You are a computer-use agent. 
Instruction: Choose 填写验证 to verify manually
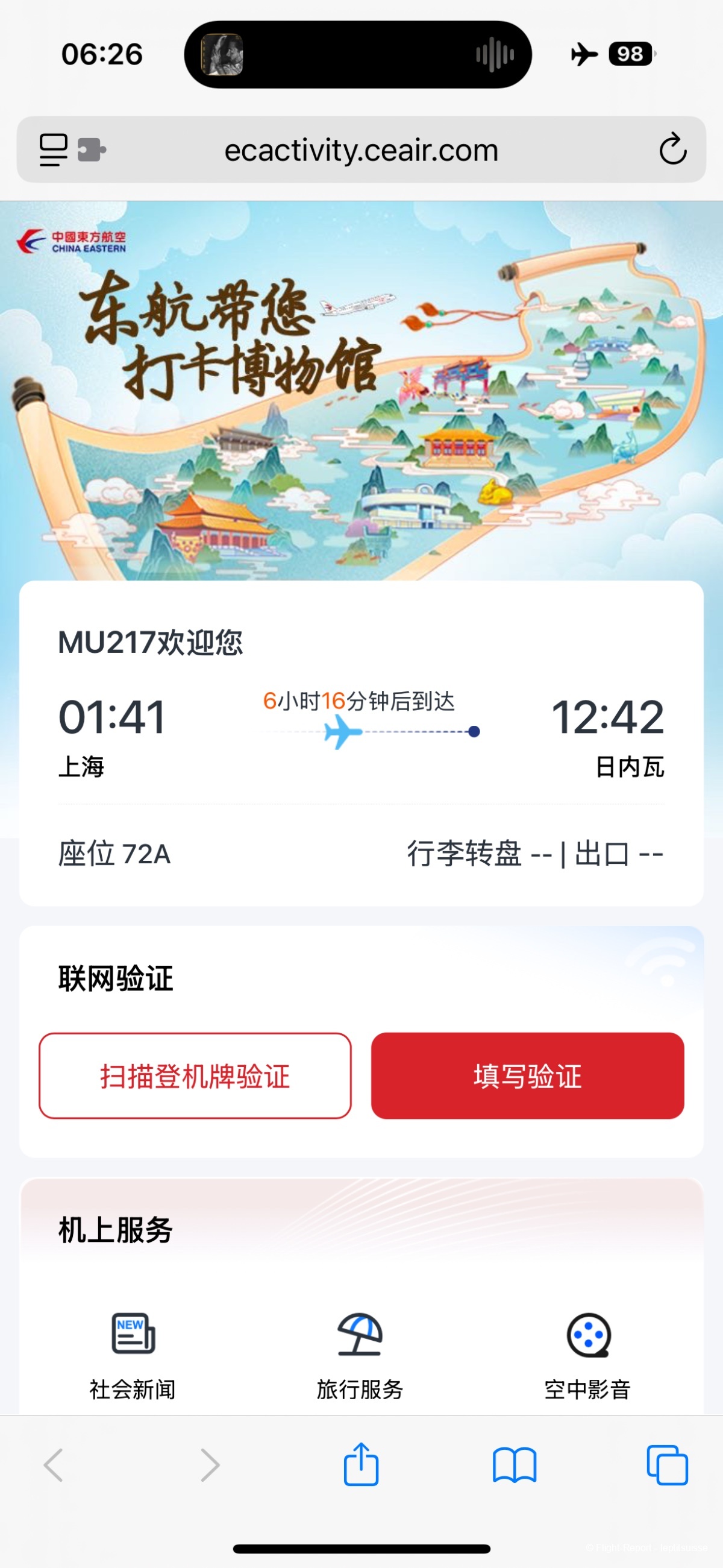(x=527, y=1075)
